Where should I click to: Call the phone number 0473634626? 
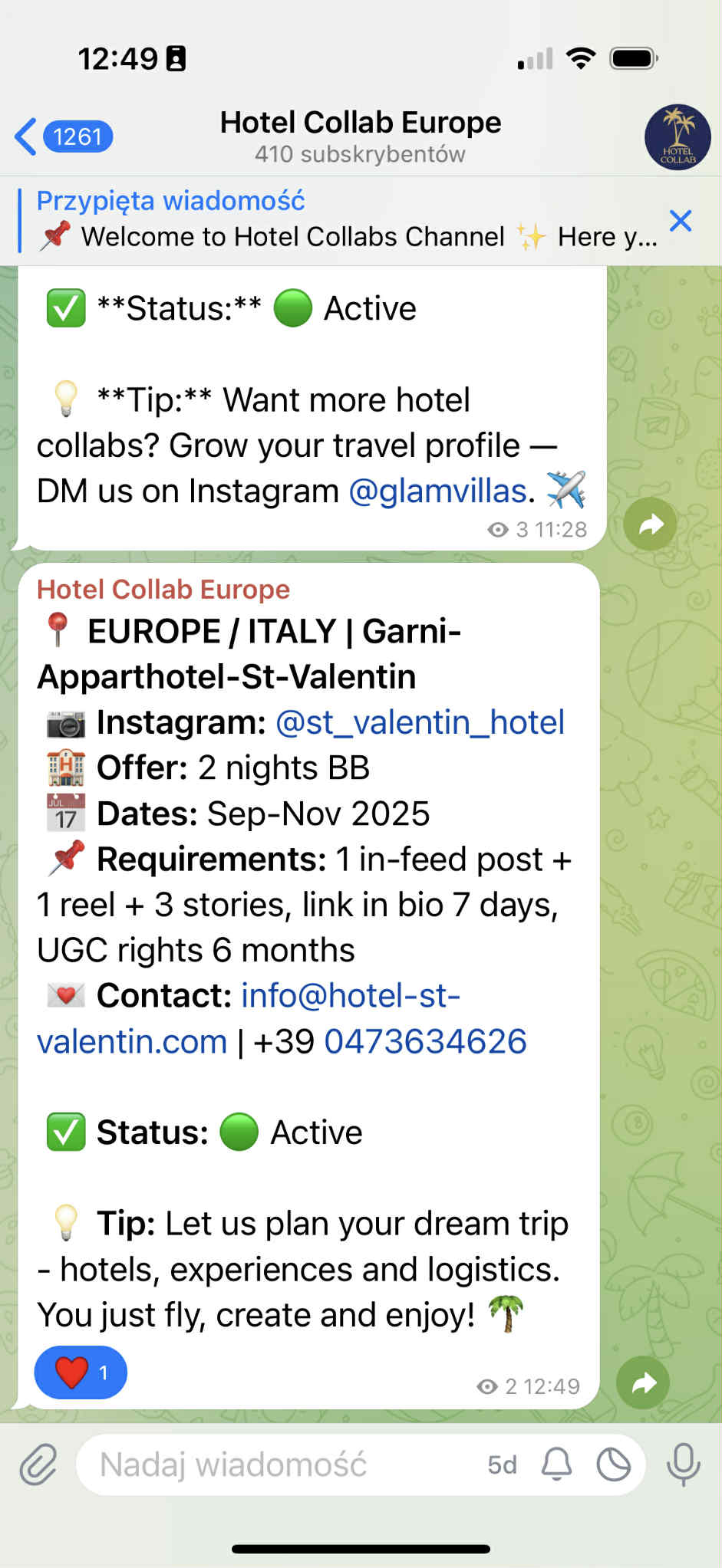tap(425, 1042)
